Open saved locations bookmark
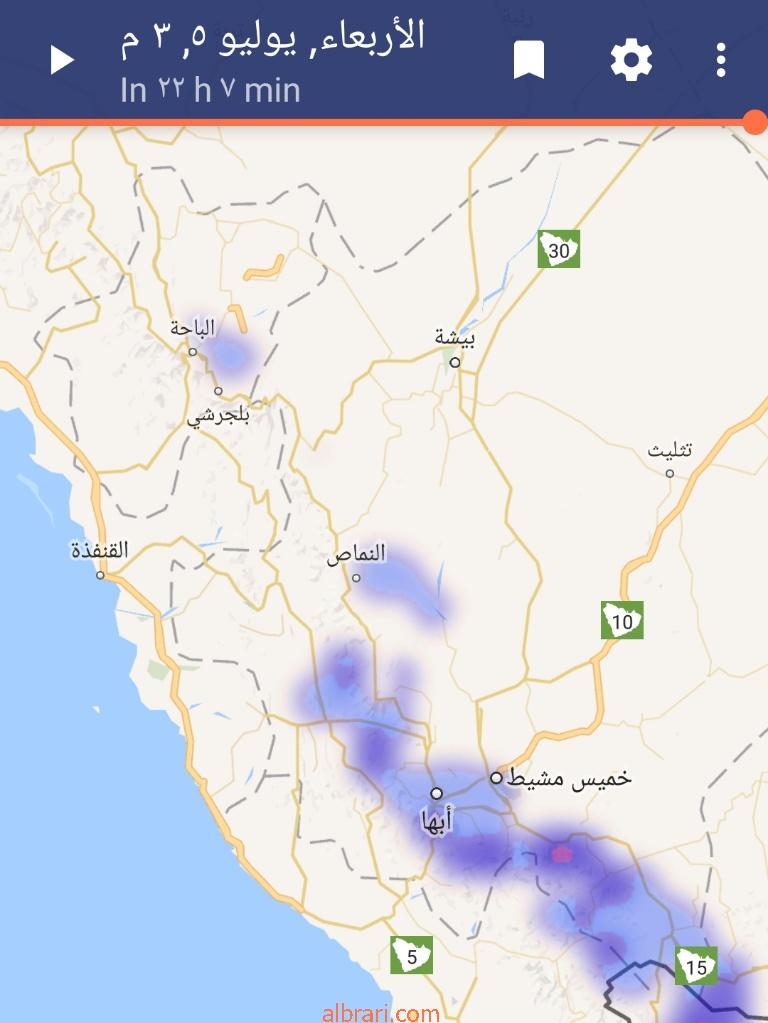 point(528,60)
